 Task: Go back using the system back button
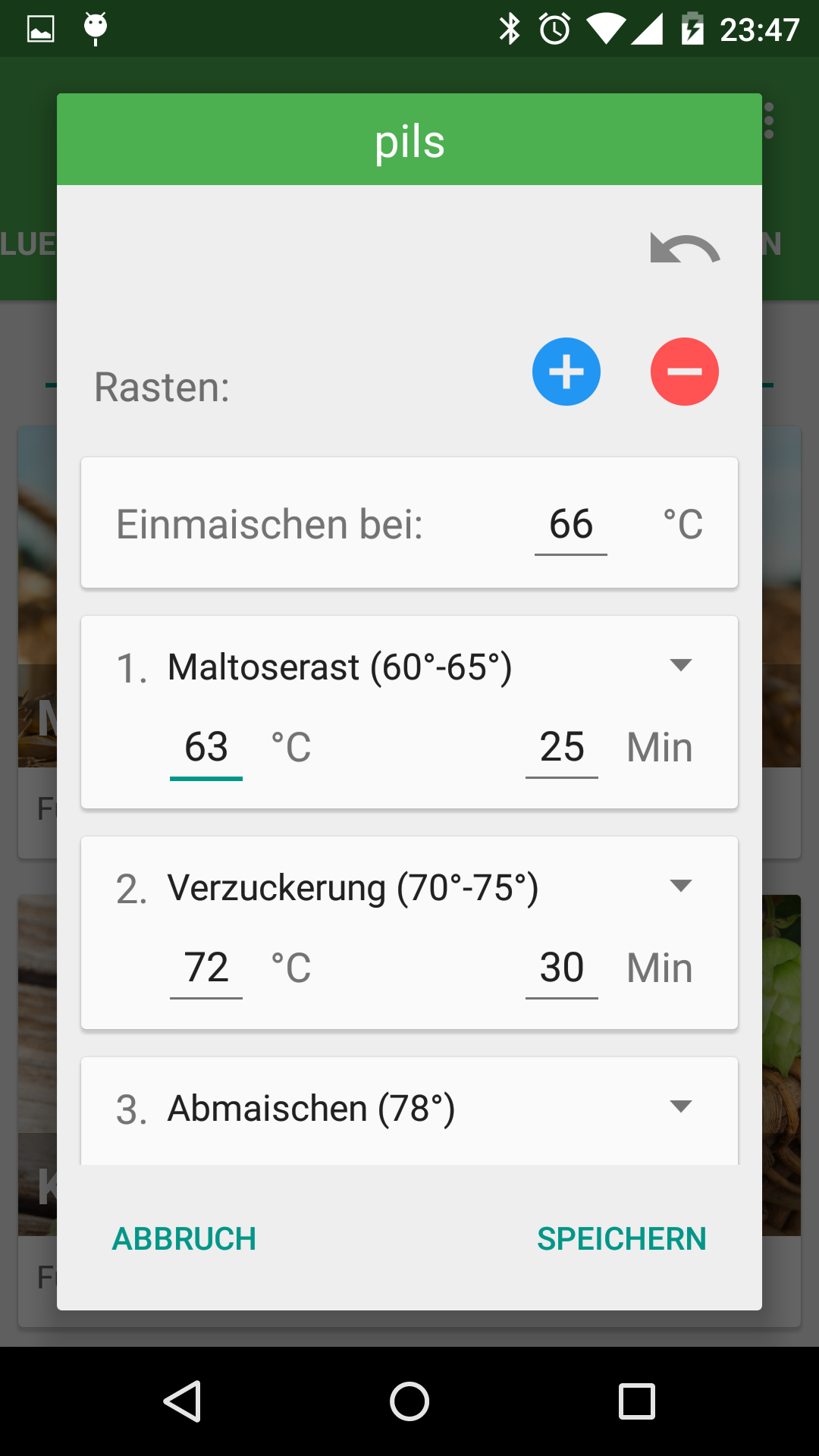pos(182,1401)
